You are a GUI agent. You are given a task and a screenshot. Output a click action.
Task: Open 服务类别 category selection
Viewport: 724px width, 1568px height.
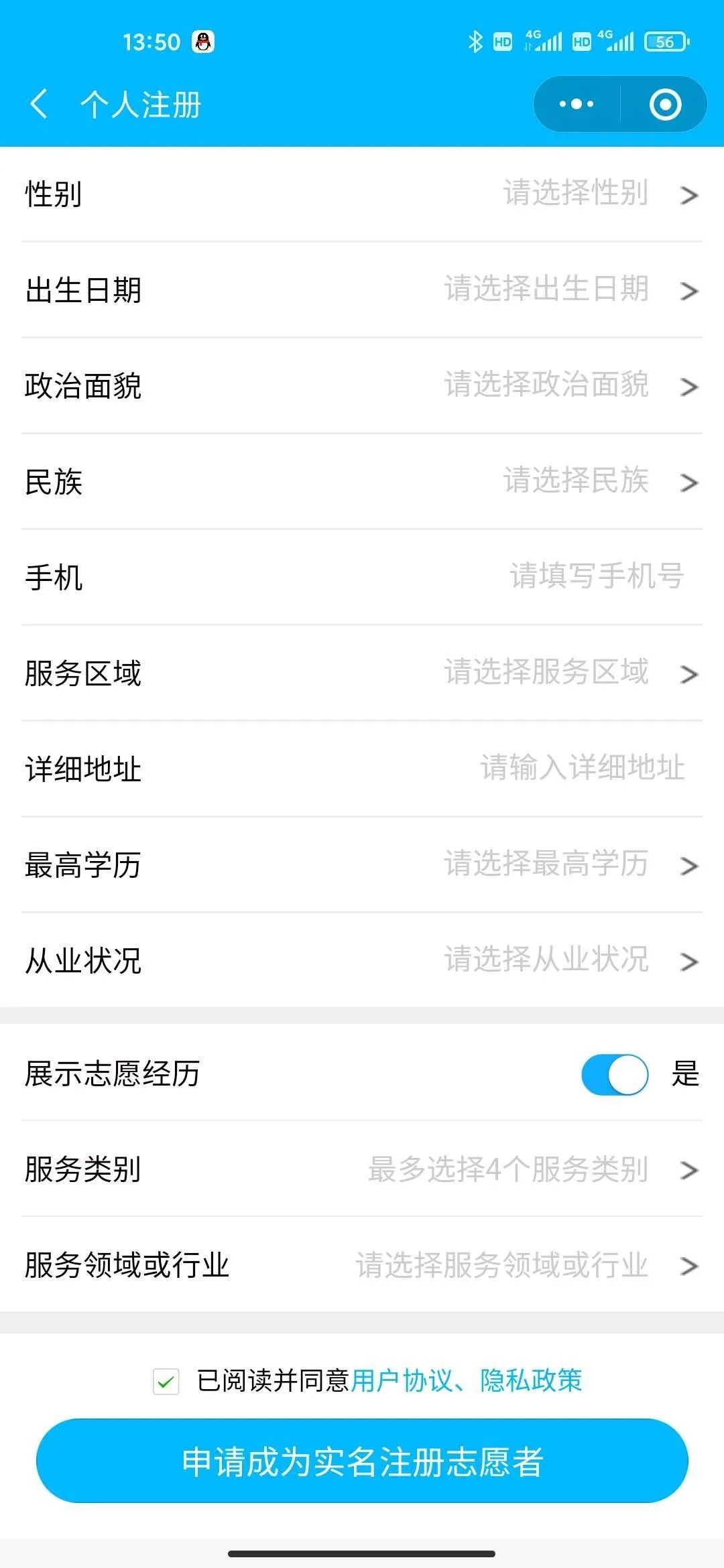tap(508, 1170)
